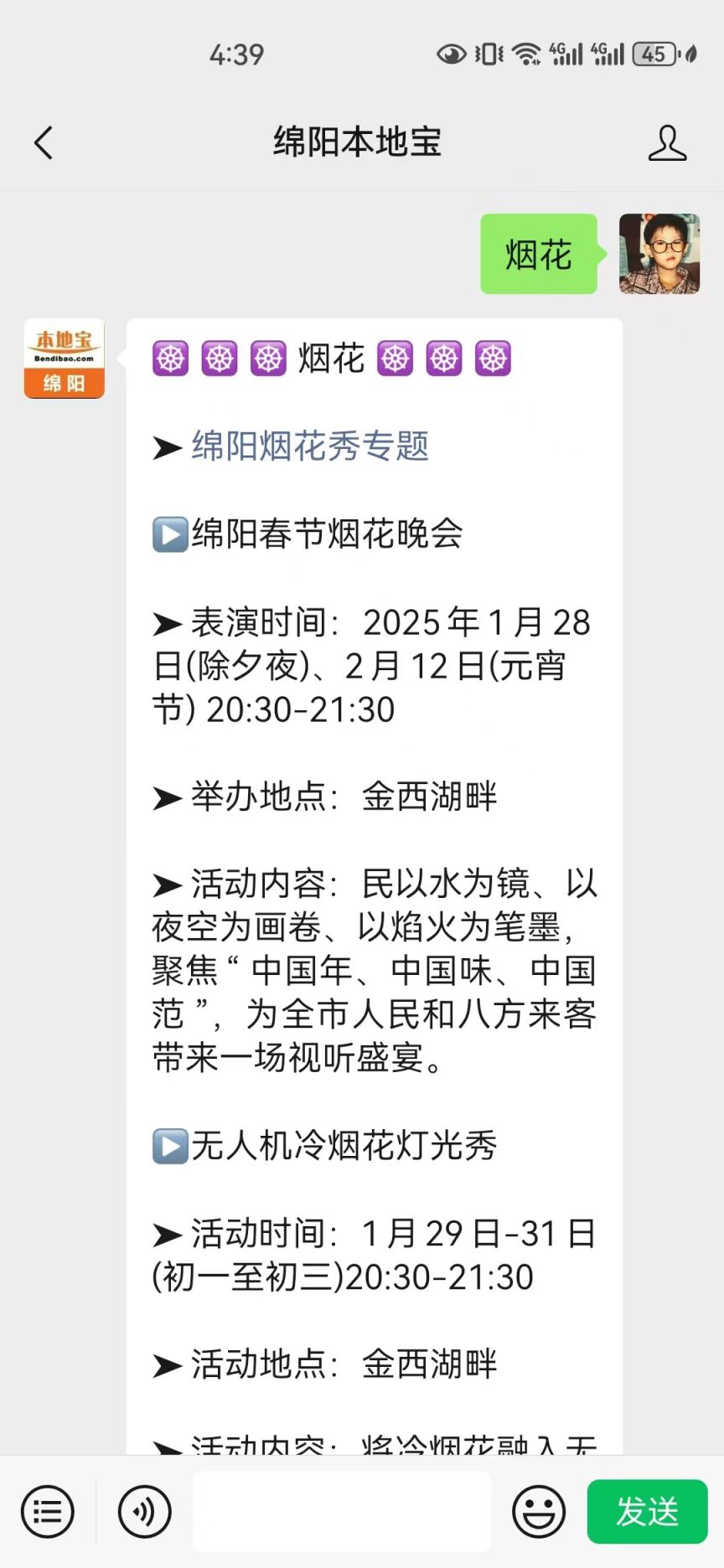Tap my own avatar beside 烟花 message
Viewport: 724px width, 1568px height.
coord(659,254)
